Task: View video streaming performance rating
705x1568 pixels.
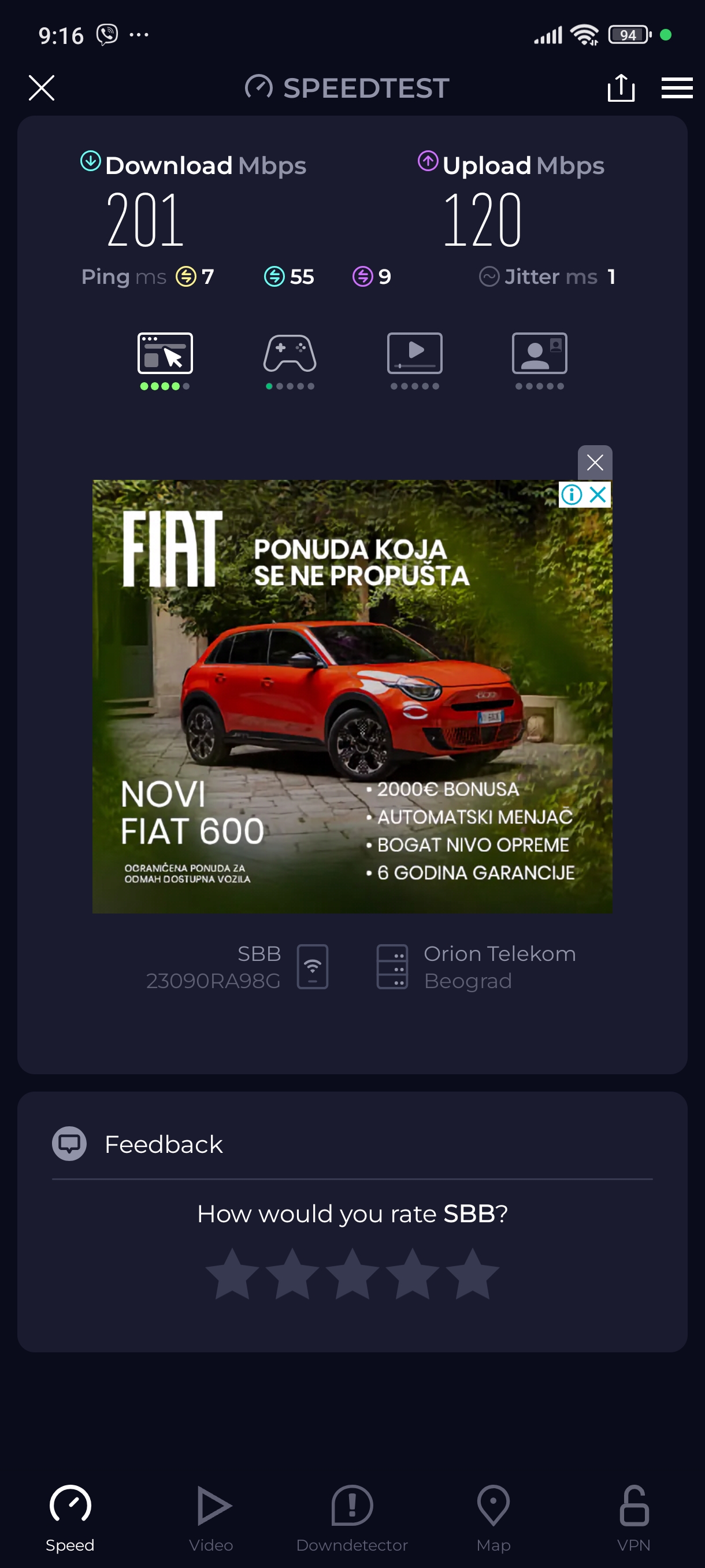Action: [x=414, y=354]
